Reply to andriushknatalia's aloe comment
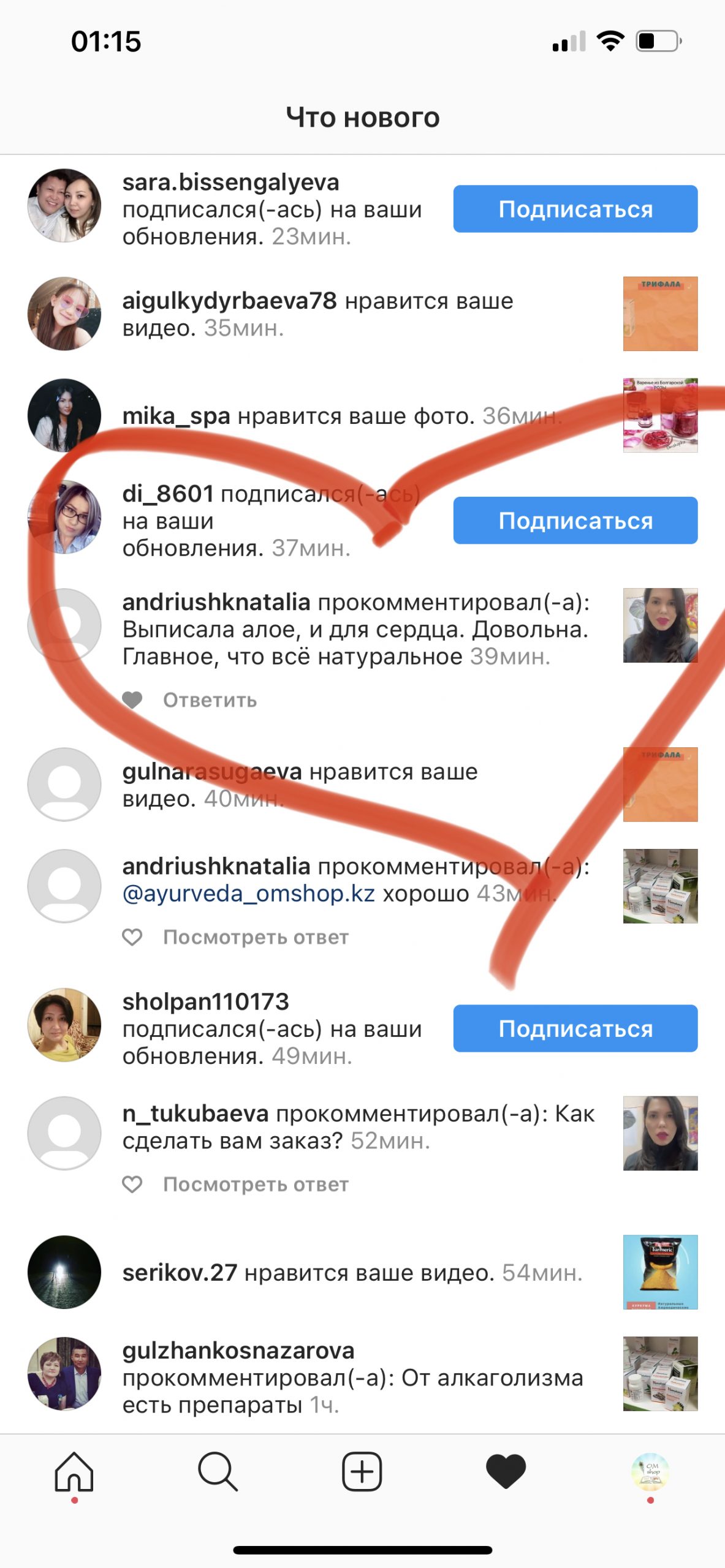This screenshot has width=725, height=1568. click(x=210, y=700)
